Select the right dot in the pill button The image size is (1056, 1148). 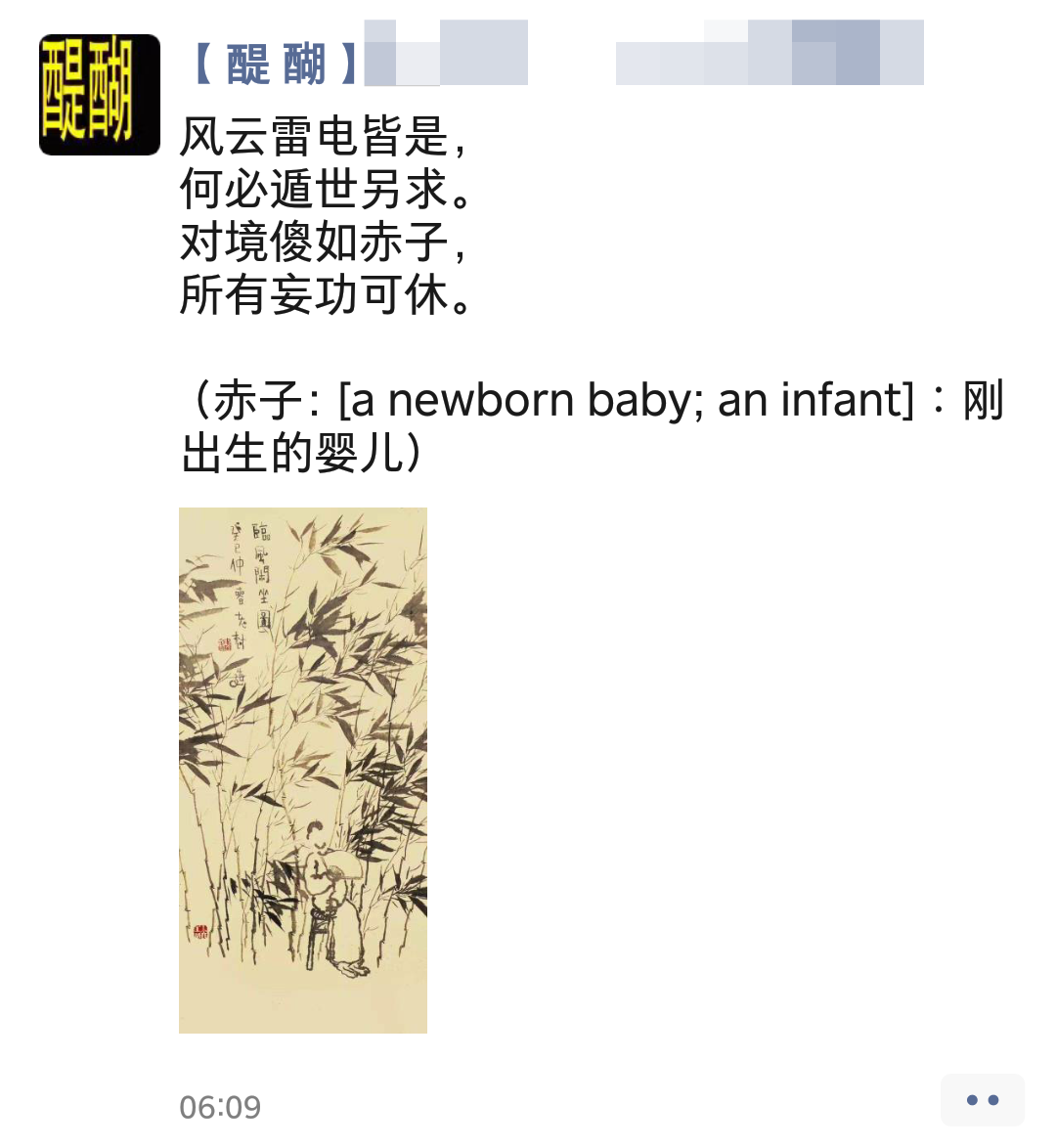(993, 1099)
